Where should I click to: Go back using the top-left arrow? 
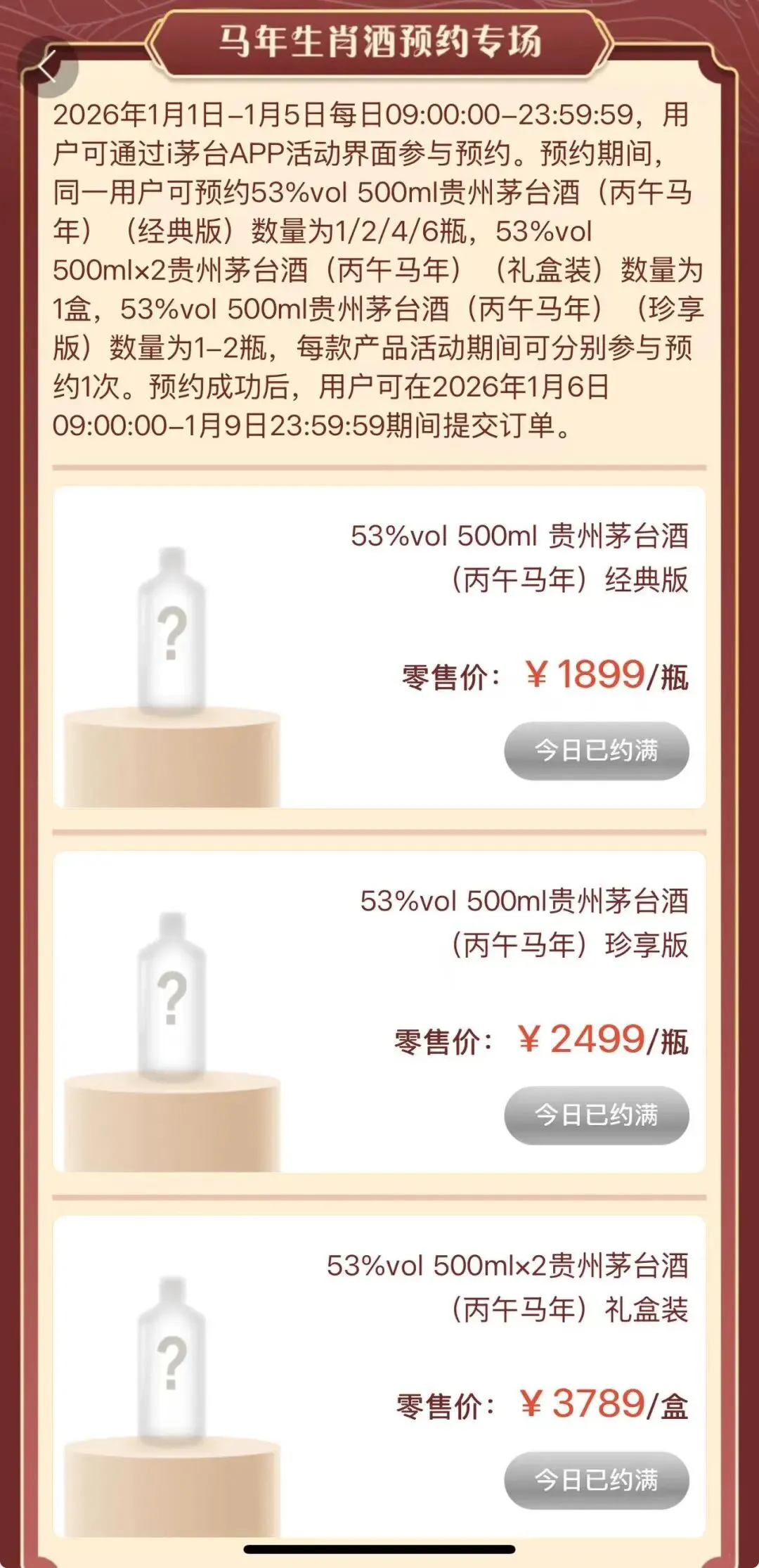click(x=48, y=68)
